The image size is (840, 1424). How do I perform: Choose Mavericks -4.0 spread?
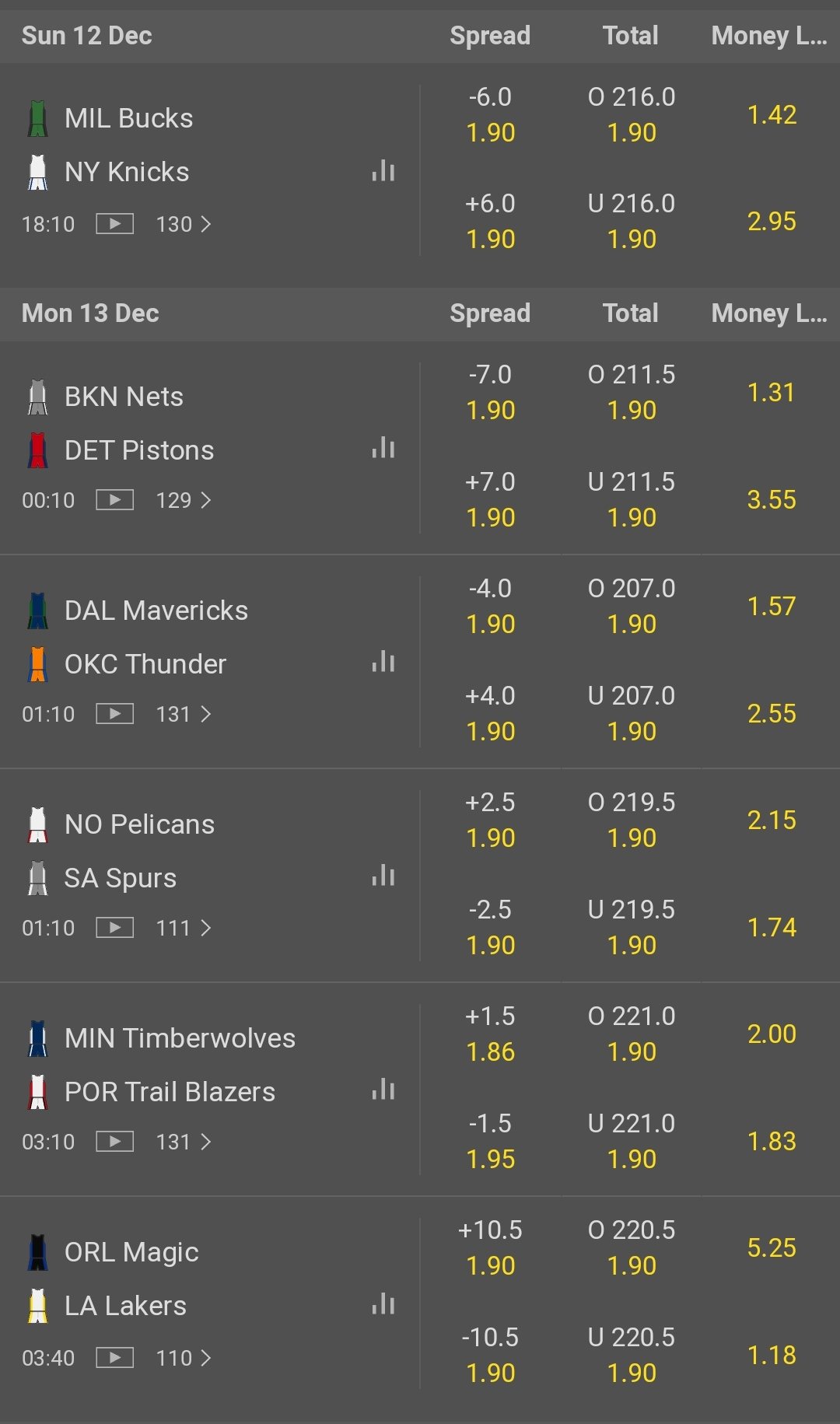[490, 607]
